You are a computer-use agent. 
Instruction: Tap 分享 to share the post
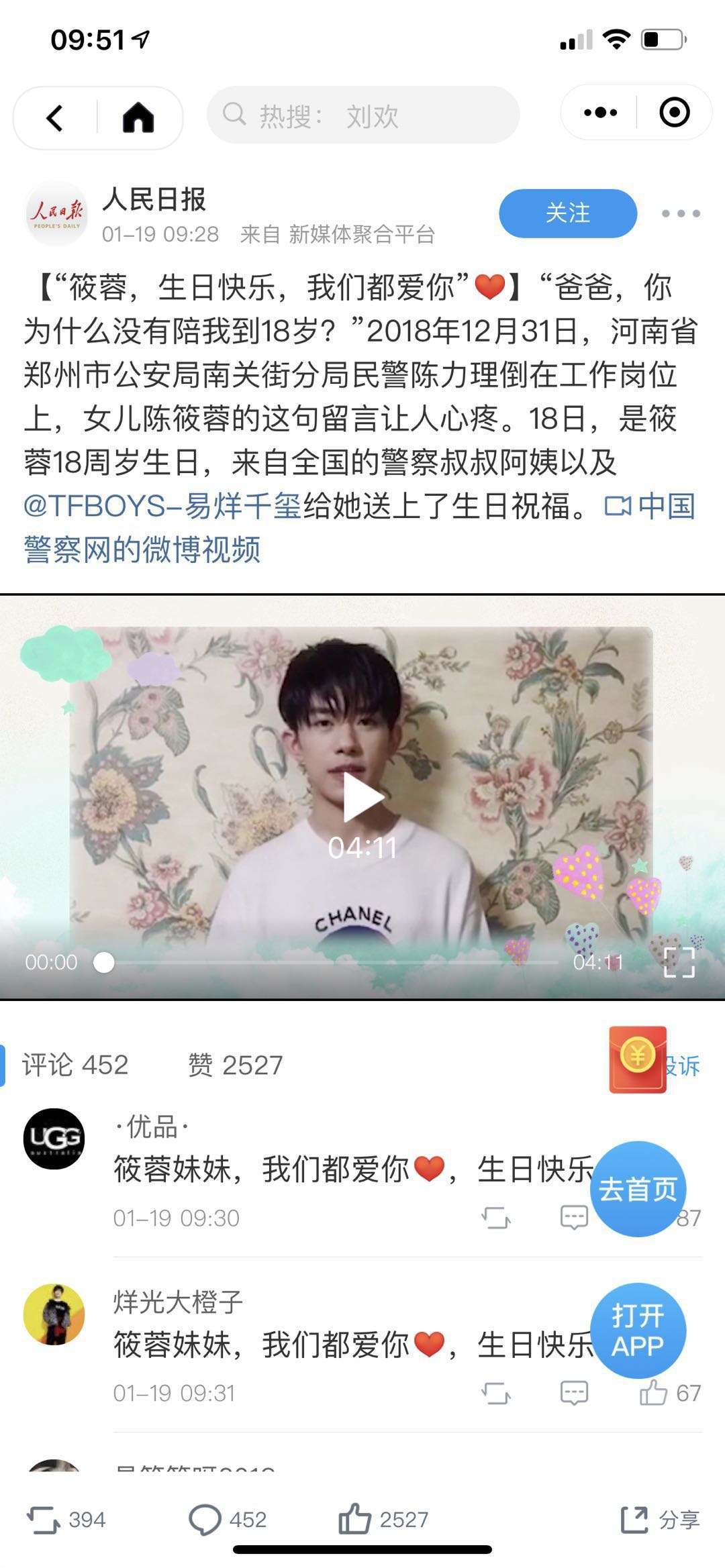(661, 1519)
